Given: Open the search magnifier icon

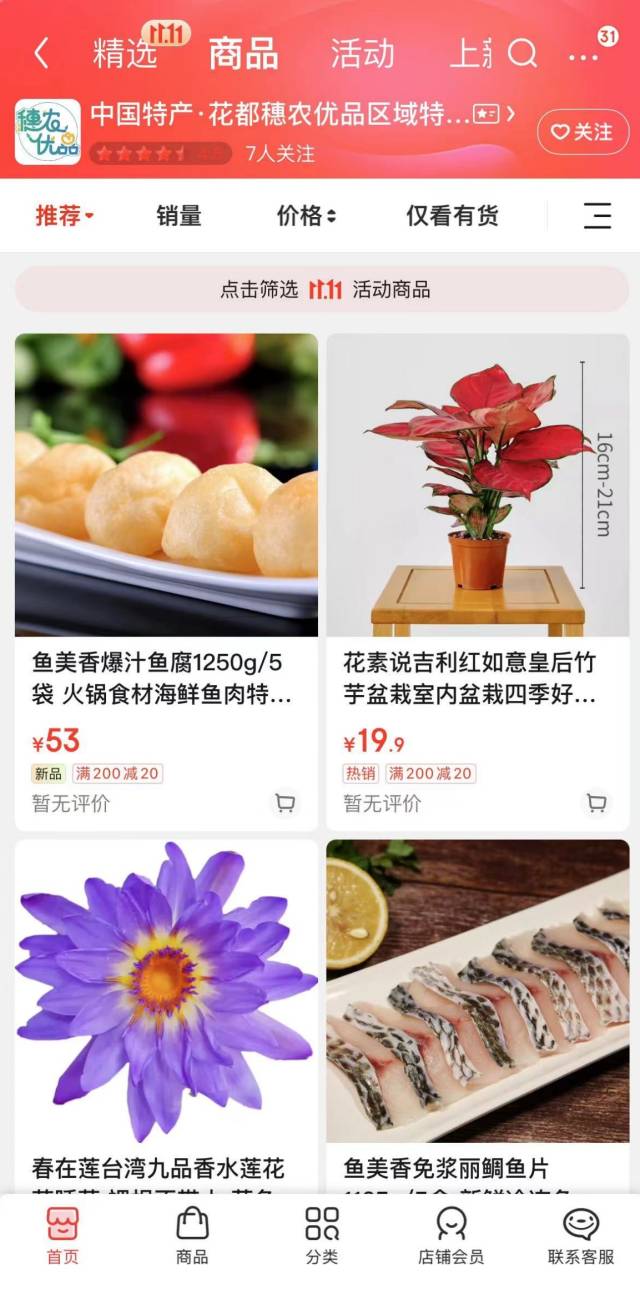Looking at the screenshot, I should [x=522, y=53].
